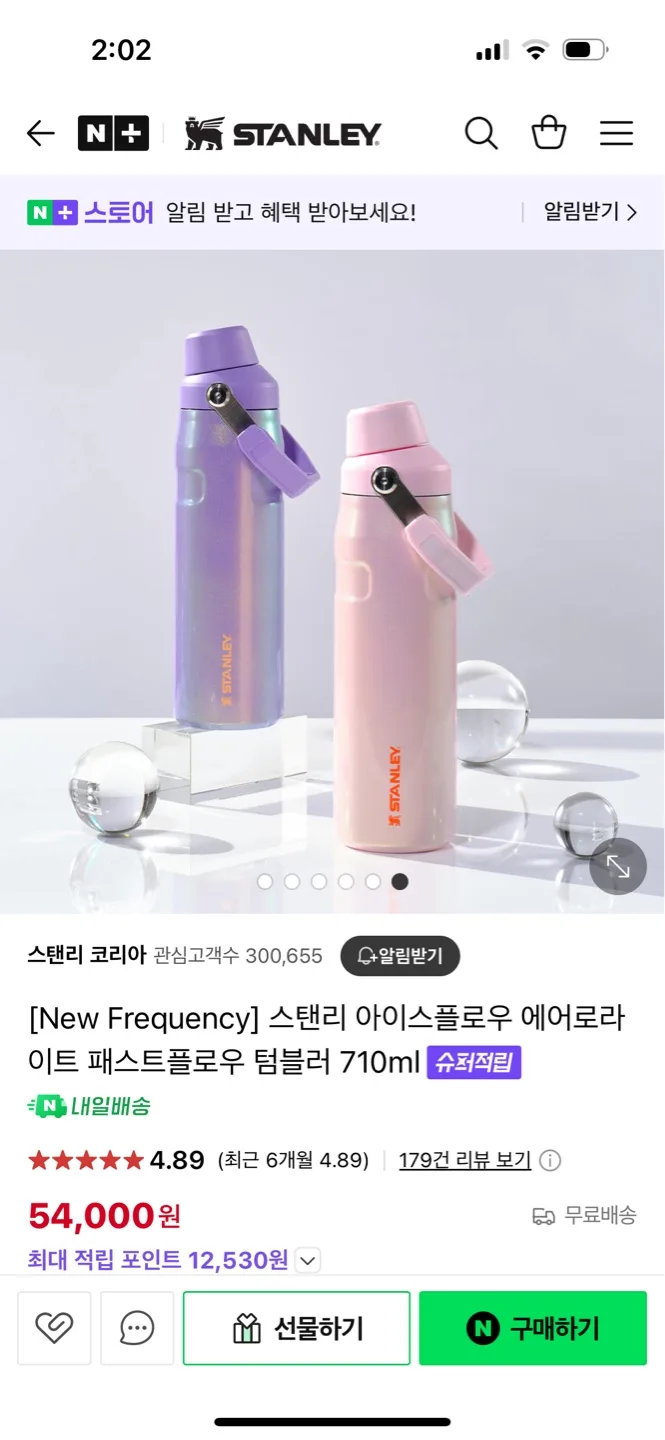665x1440 pixels.
Task: Tap the 선물하기 gift button
Action: 297,1328
